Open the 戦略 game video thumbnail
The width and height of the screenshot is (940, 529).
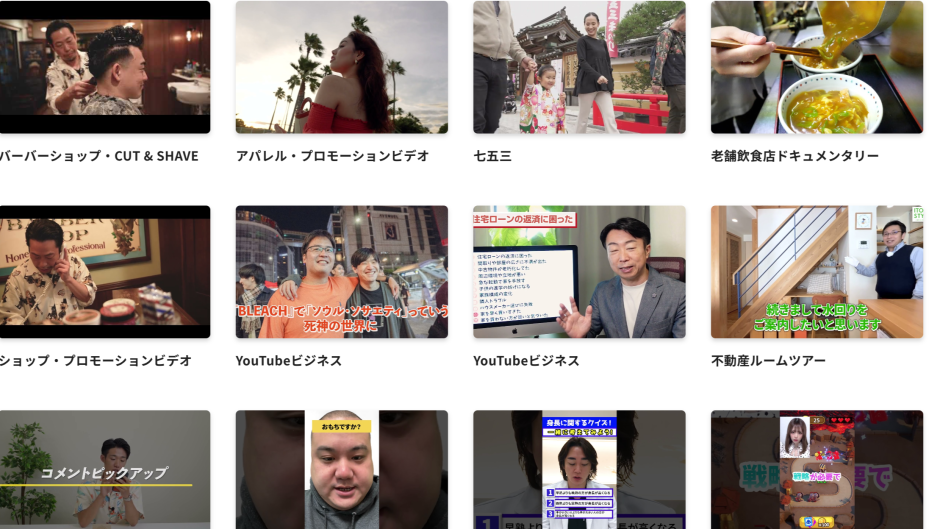coord(816,470)
